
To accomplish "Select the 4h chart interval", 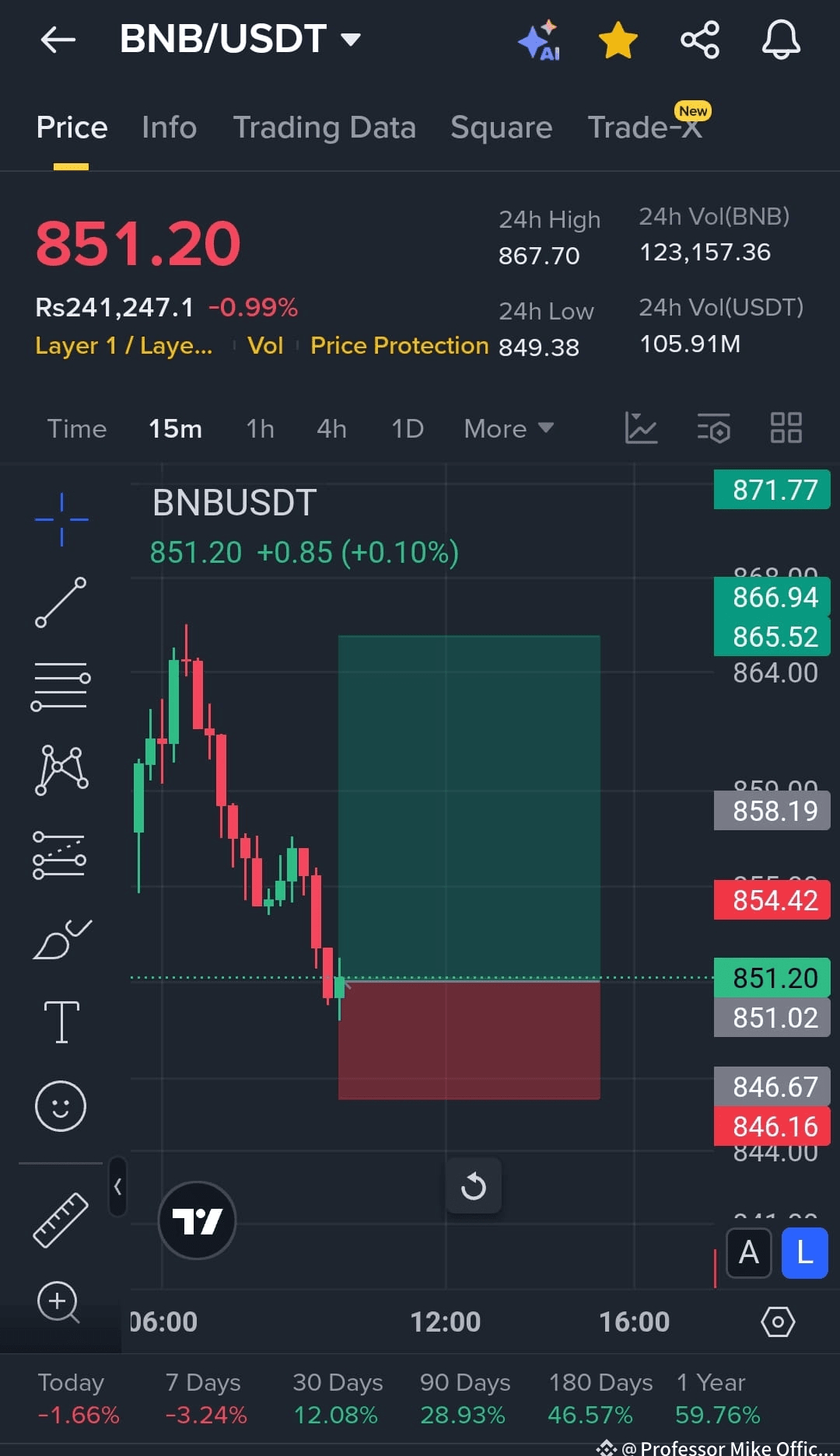I will tap(331, 428).
